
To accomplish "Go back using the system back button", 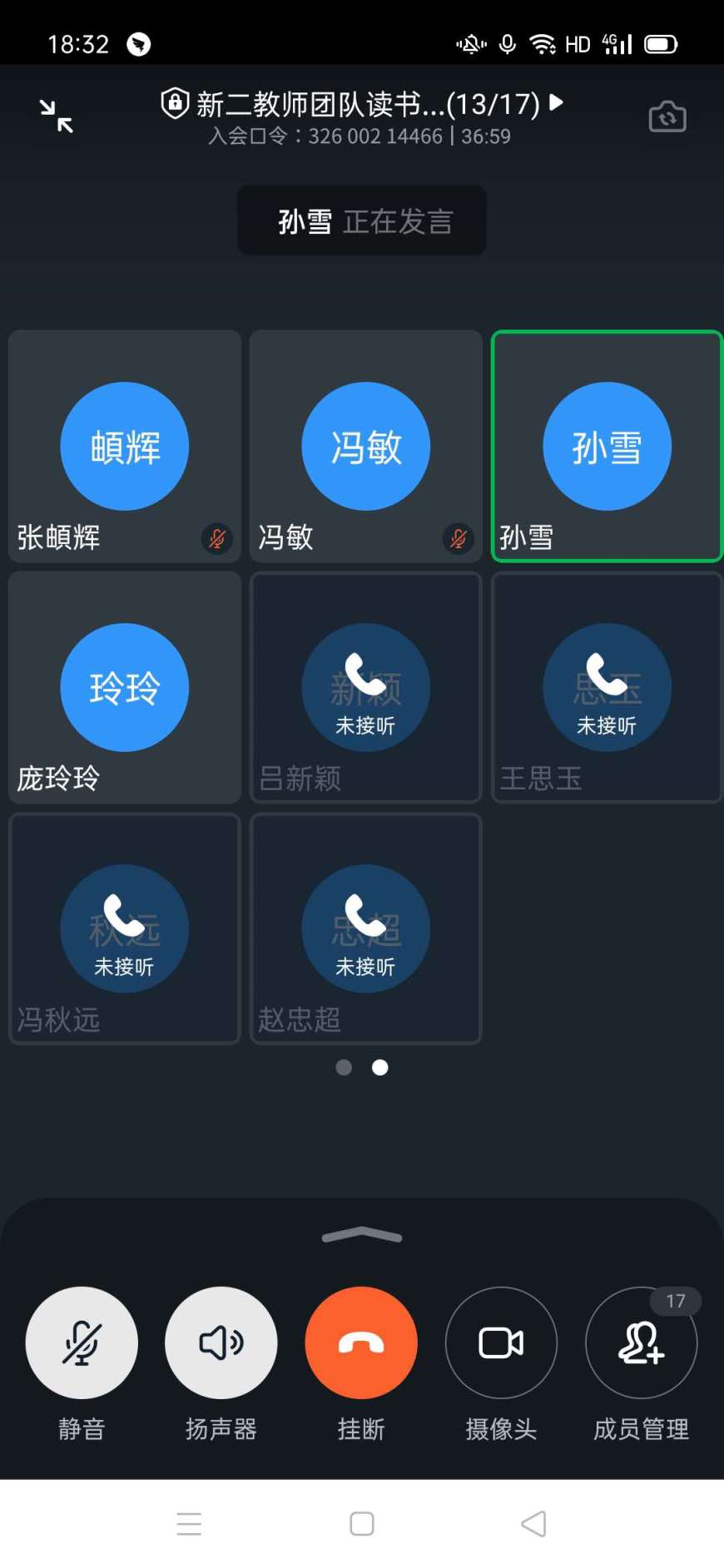I will pos(533,1524).
